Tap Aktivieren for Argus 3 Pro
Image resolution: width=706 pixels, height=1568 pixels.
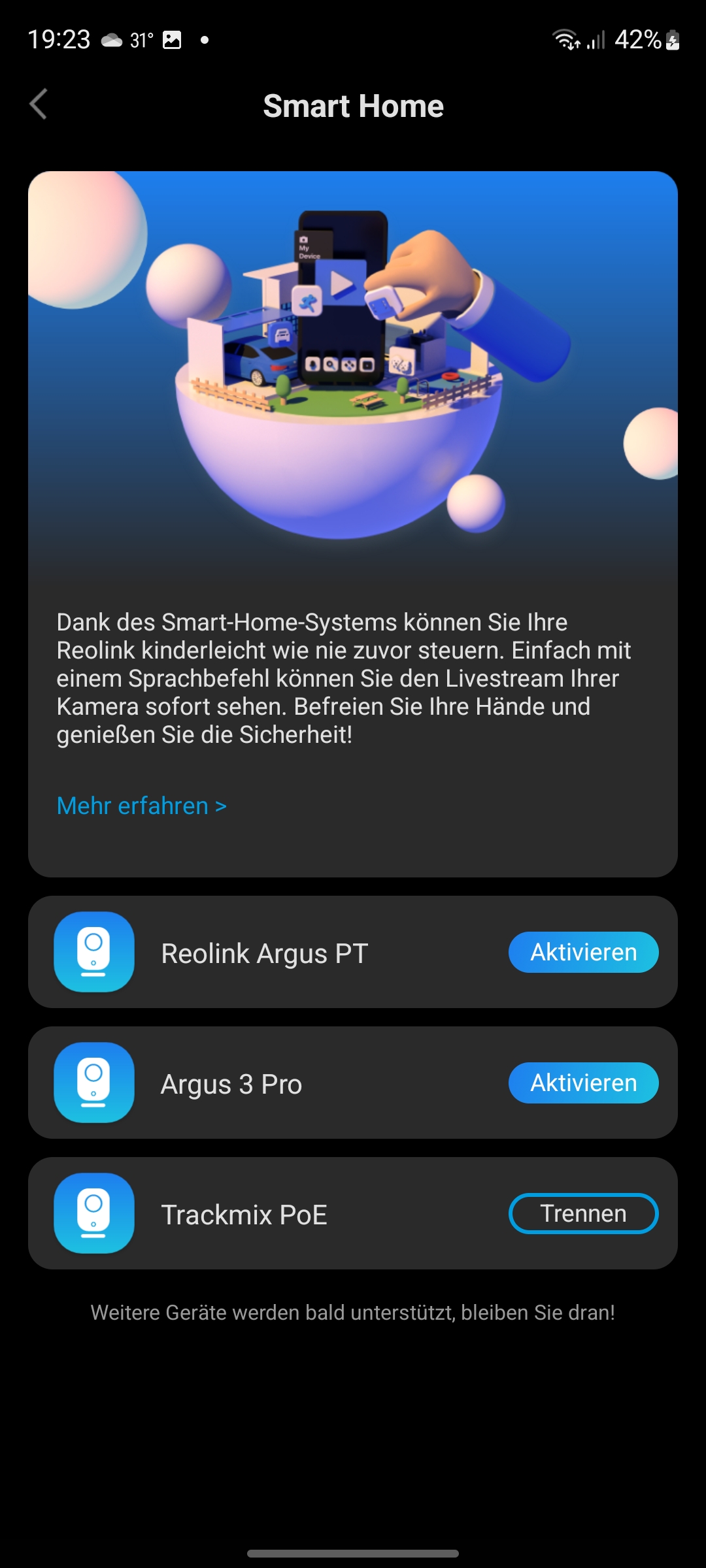(x=583, y=1083)
